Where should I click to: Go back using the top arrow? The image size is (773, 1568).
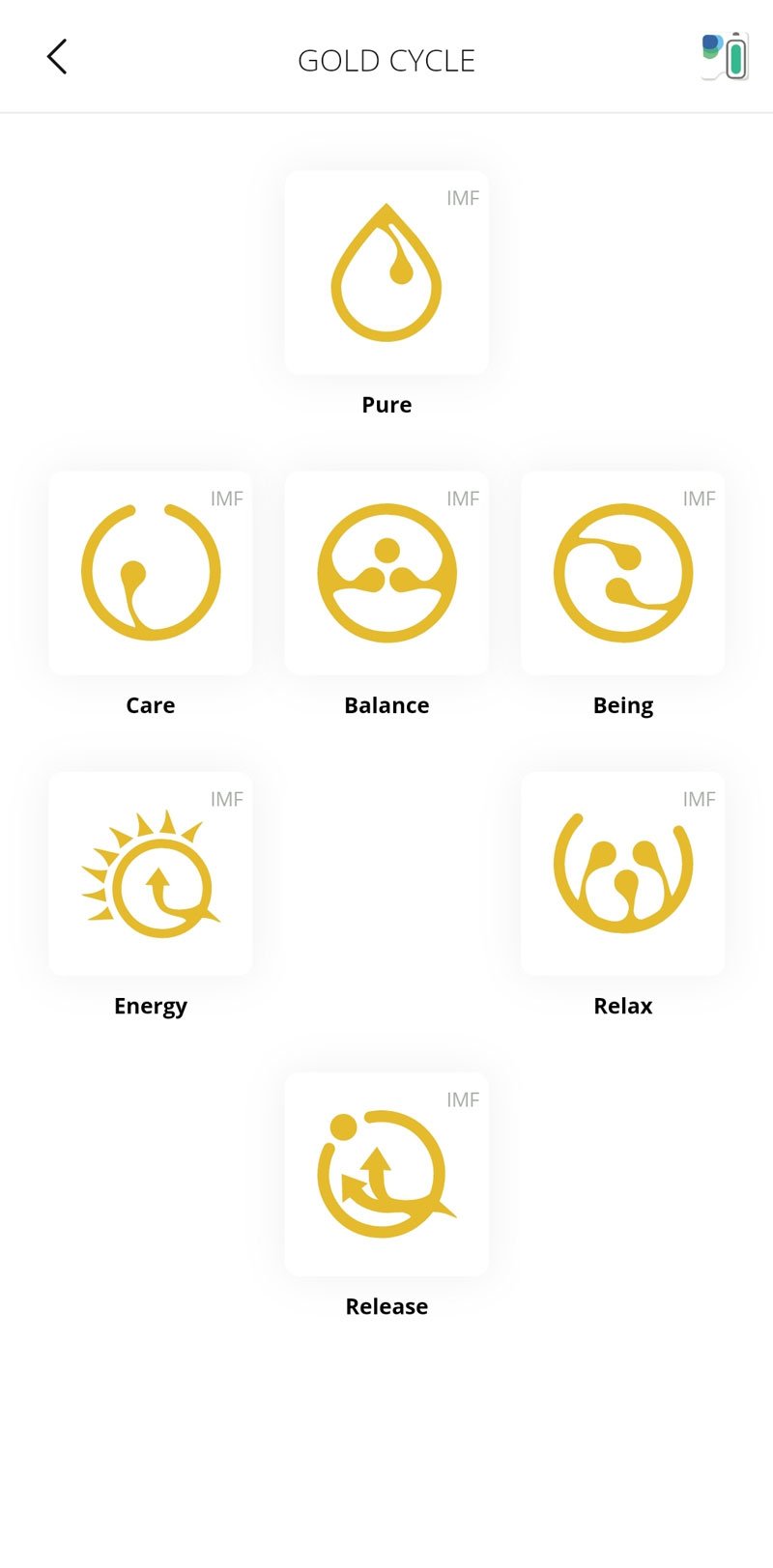tap(57, 57)
